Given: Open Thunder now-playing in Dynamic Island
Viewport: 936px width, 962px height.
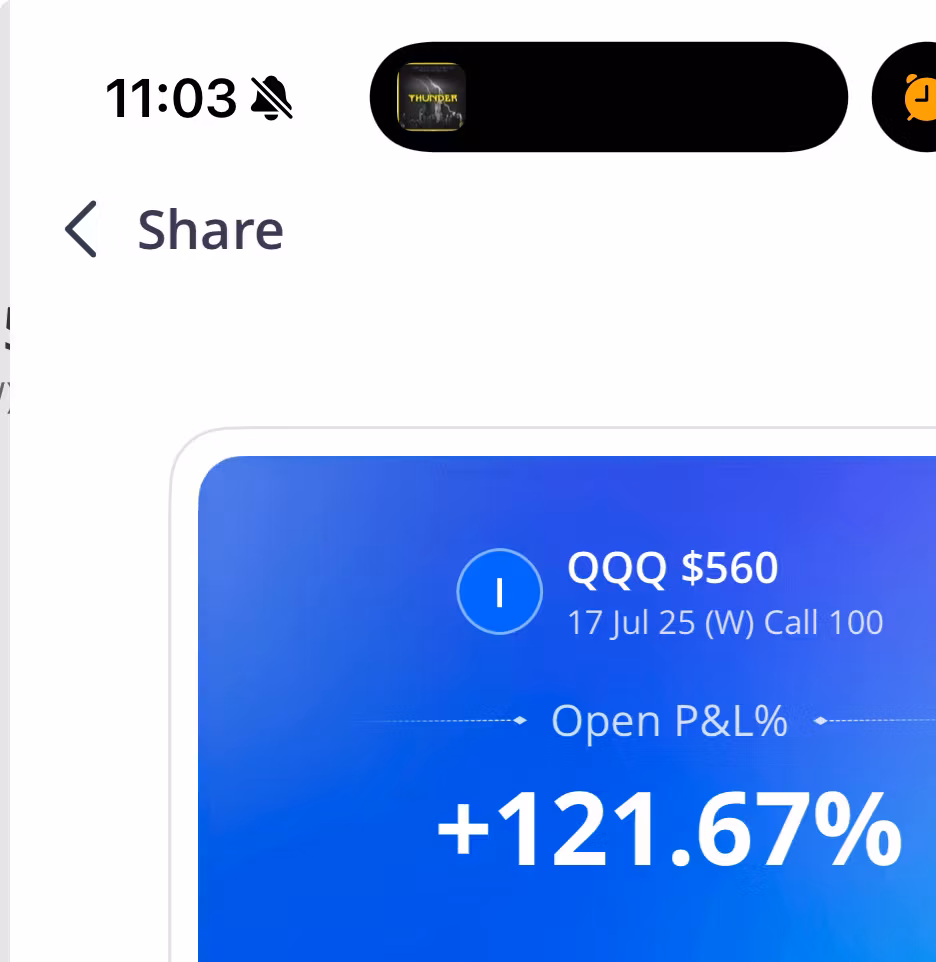Looking at the screenshot, I should pos(432,97).
